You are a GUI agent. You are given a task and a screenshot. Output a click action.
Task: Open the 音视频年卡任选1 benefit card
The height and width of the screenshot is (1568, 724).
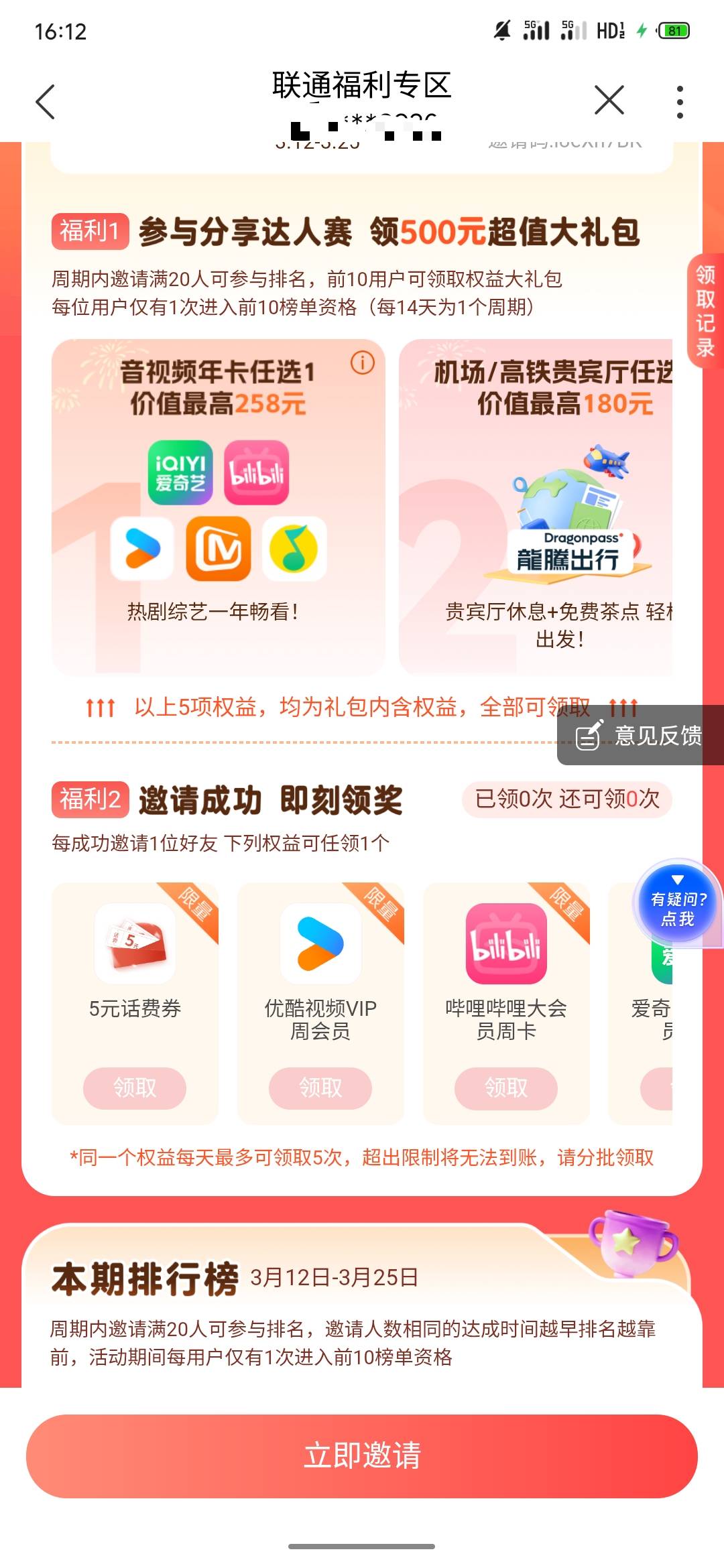click(219, 507)
